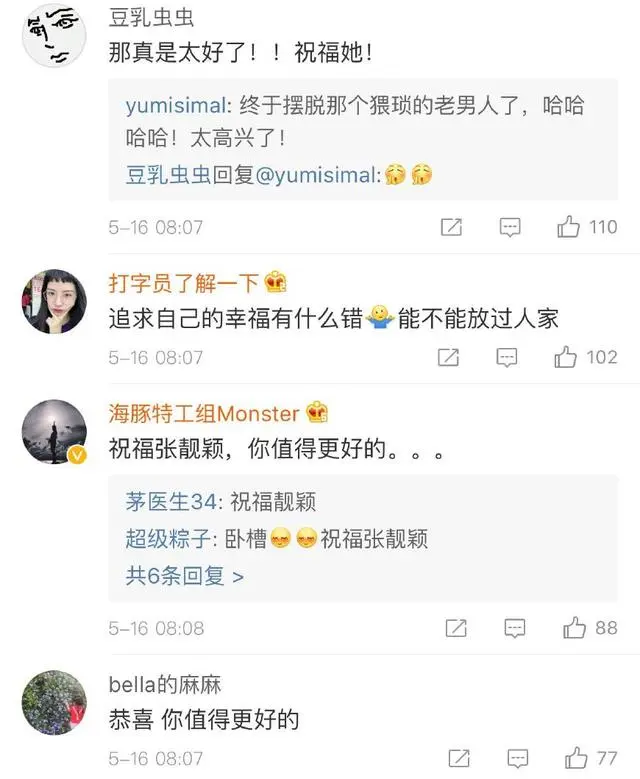Repost 豆乳虫虫's comment

[x=451, y=227]
